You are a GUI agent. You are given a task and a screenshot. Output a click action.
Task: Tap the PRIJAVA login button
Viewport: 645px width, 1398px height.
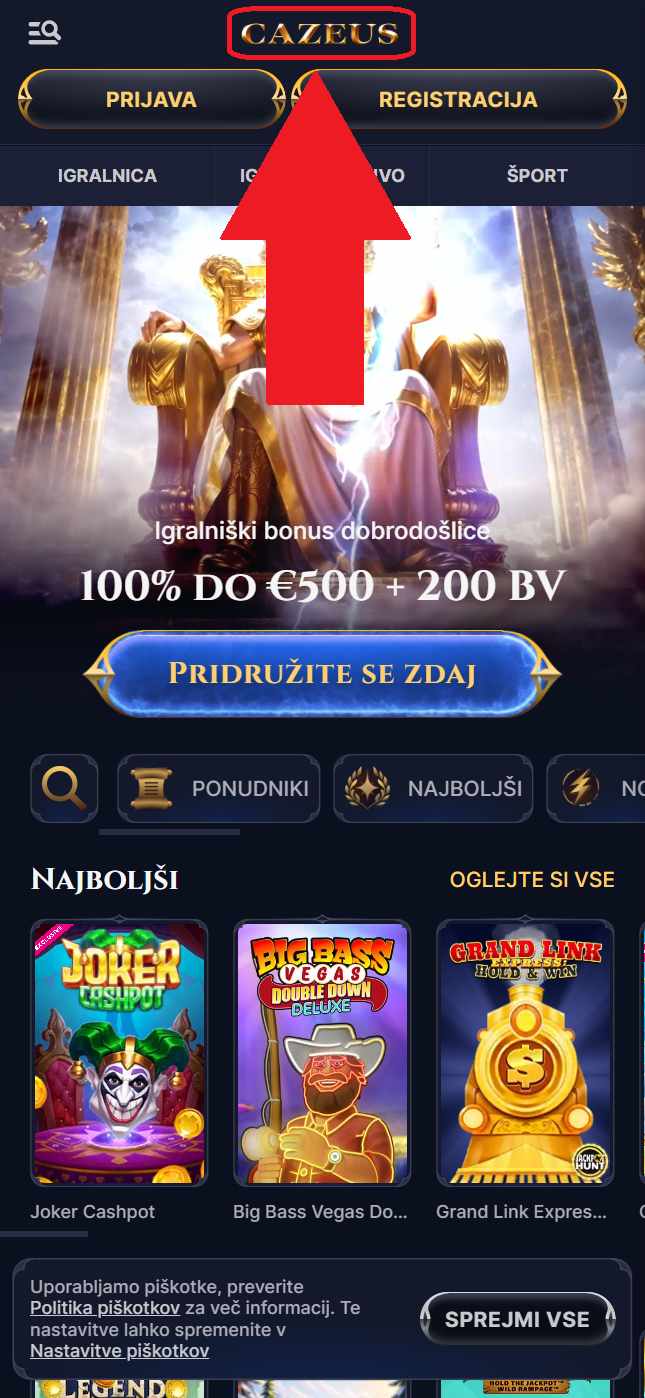(151, 99)
